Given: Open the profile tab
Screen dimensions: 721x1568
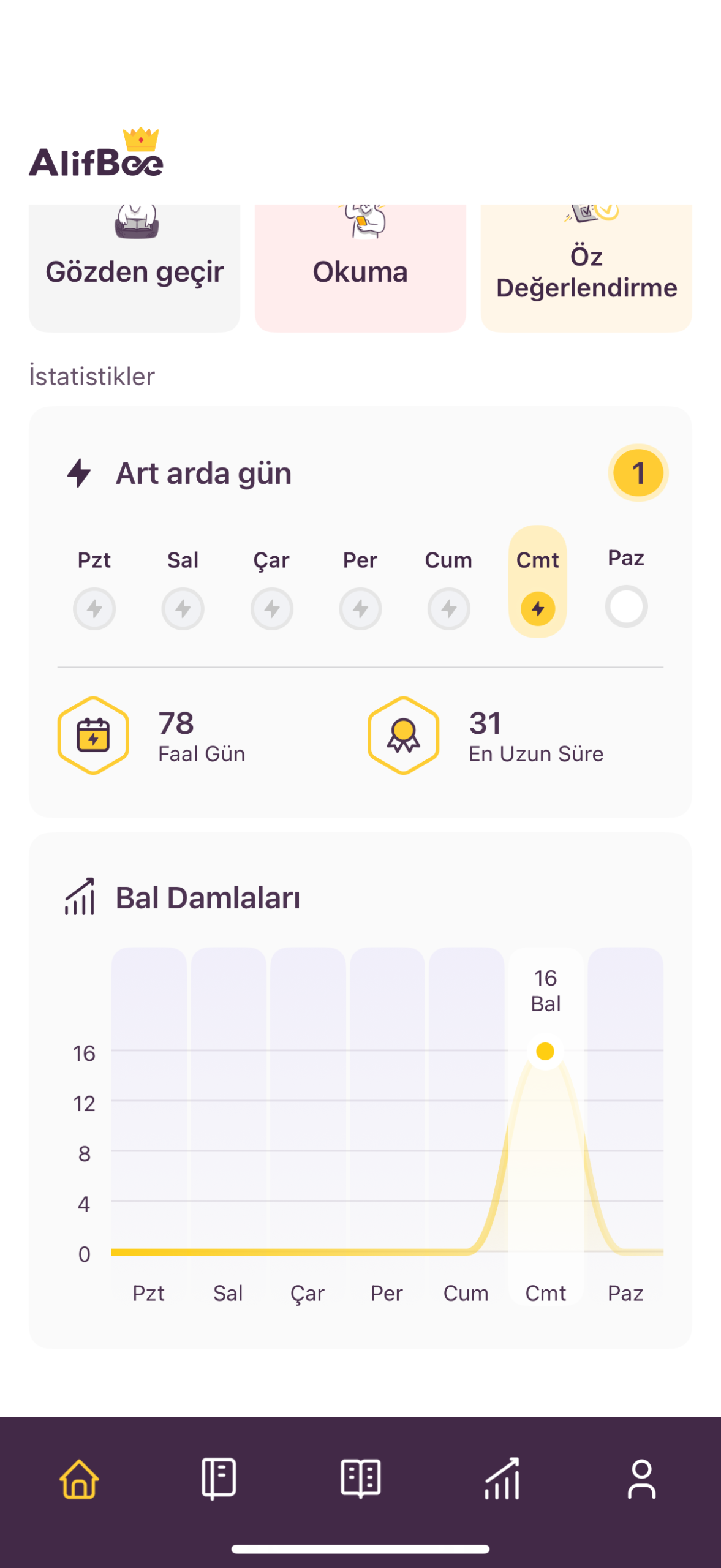Looking at the screenshot, I should [x=641, y=1479].
